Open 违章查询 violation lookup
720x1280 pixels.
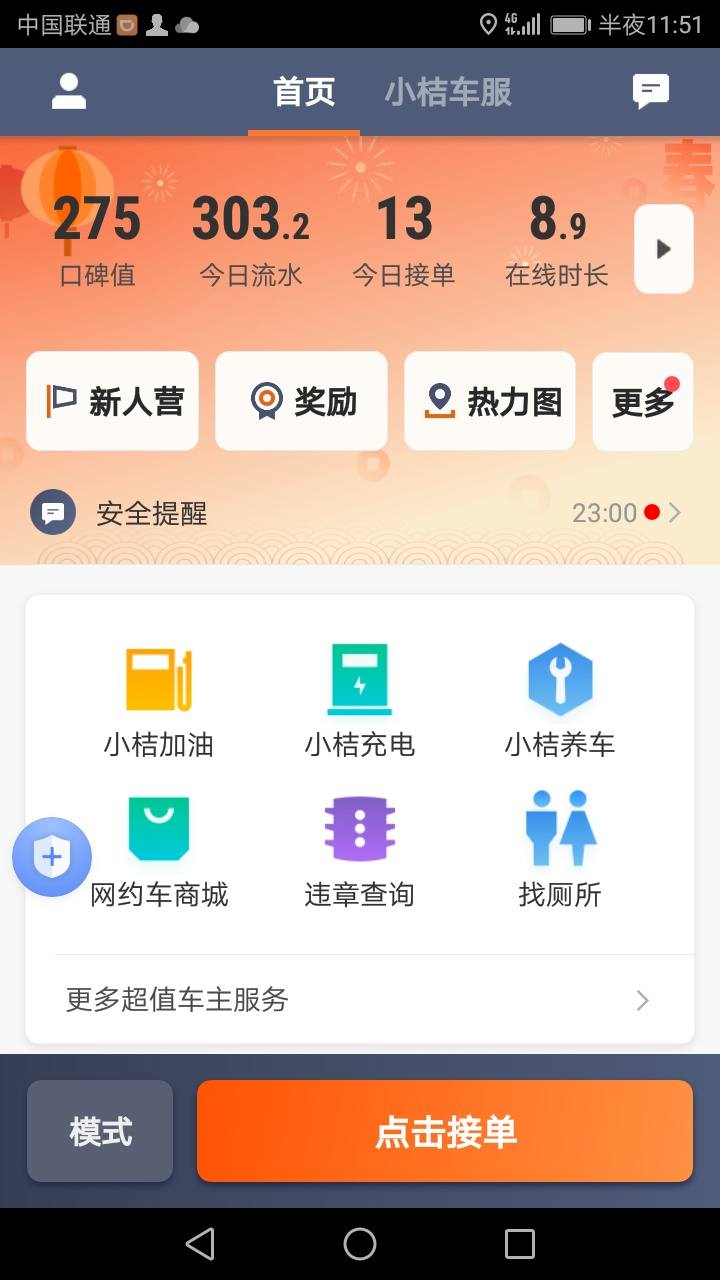tap(360, 850)
